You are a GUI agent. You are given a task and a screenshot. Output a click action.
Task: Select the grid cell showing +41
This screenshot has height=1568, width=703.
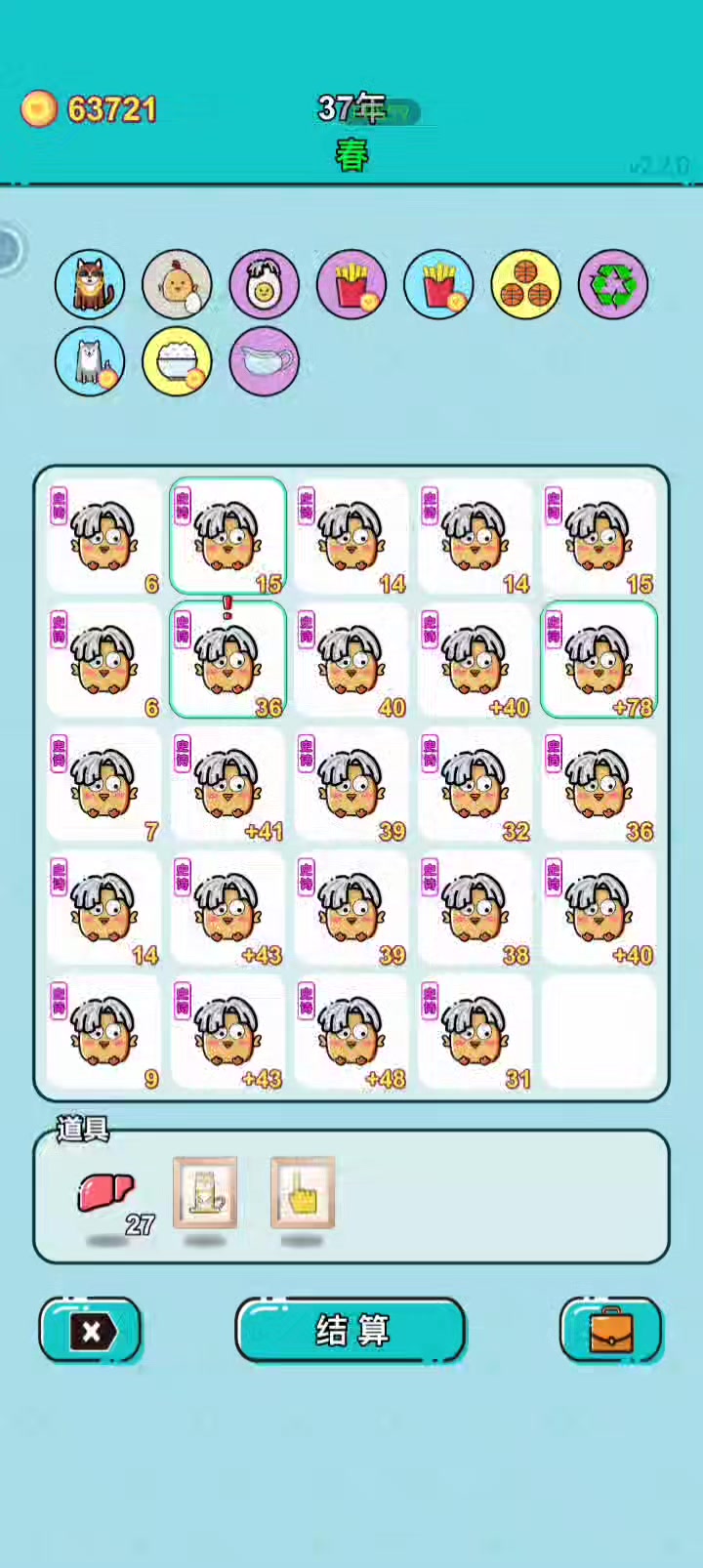point(227,784)
